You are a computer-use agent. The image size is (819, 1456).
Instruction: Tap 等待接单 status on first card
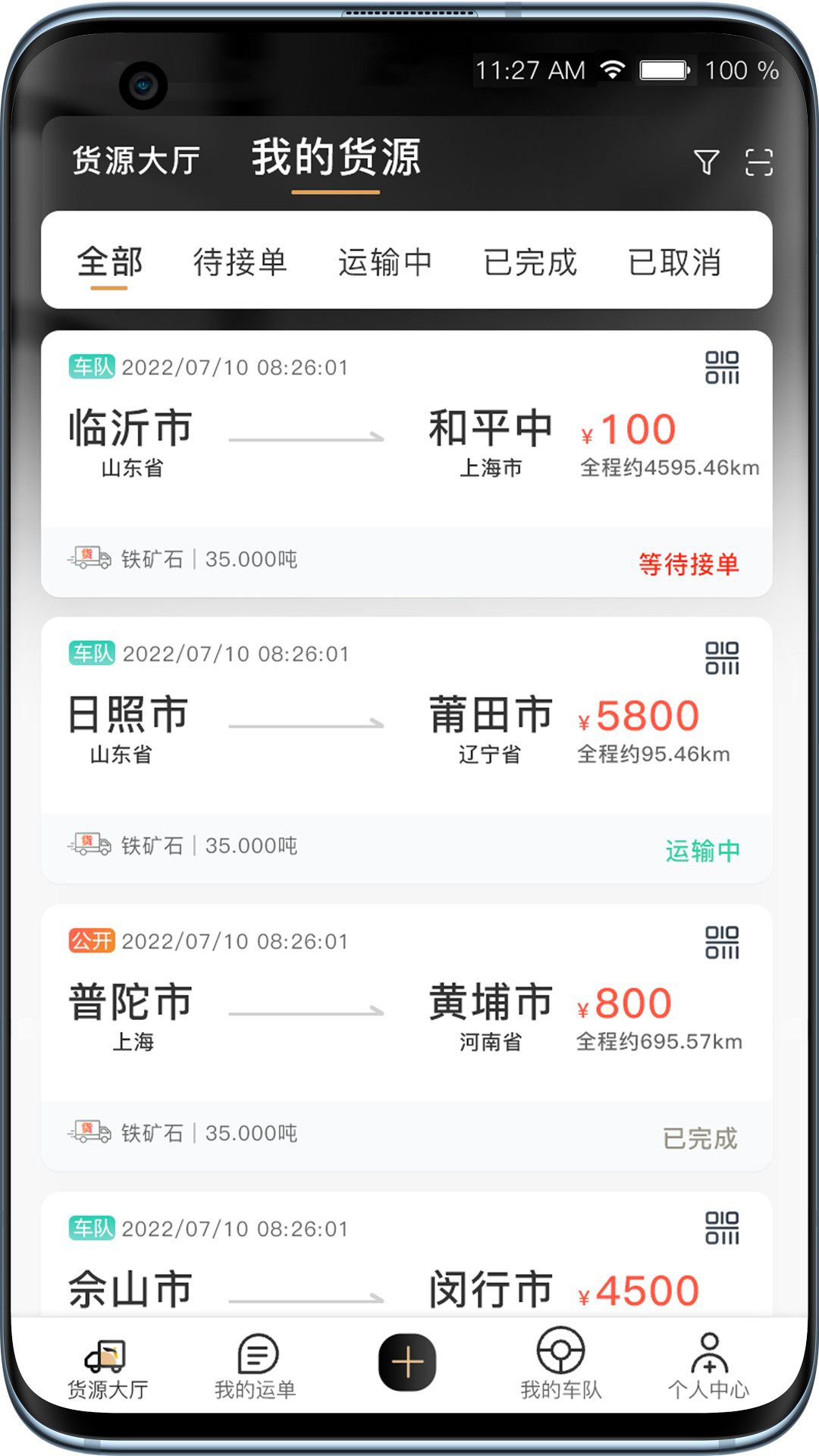pos(689,564)
